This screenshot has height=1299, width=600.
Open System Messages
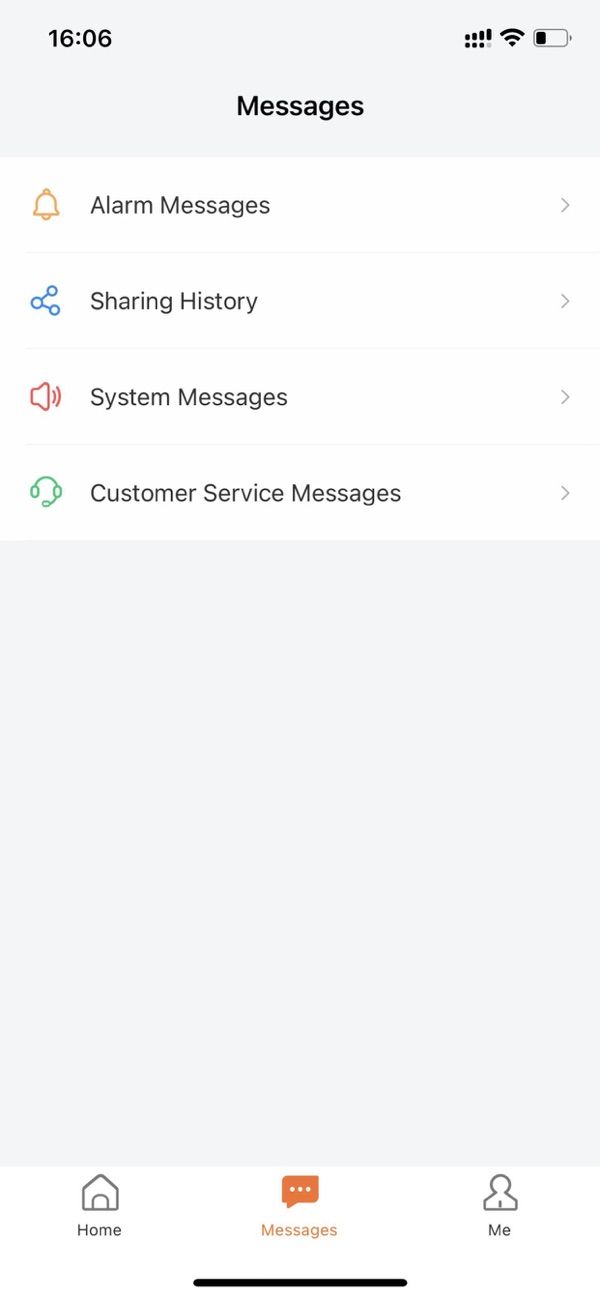coord(300,397)
